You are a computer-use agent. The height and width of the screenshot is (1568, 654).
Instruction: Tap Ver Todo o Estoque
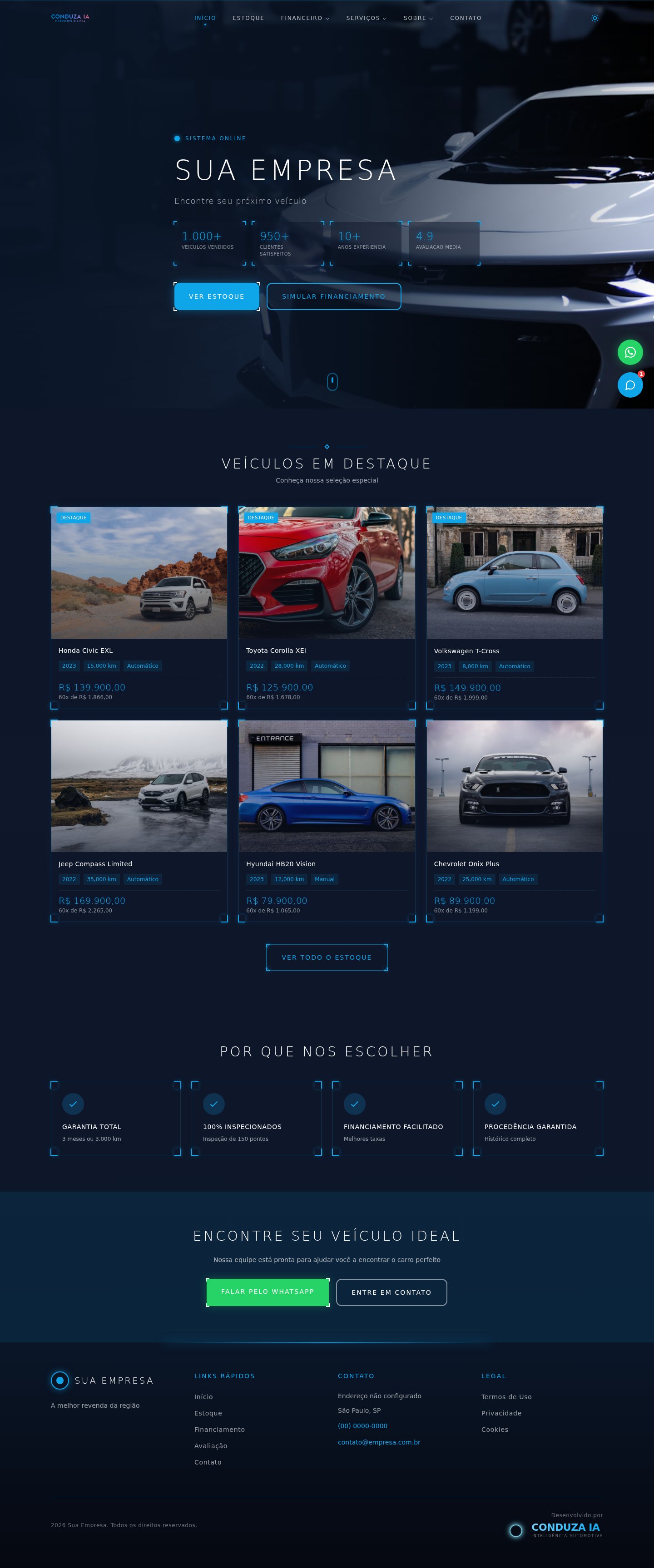click(327, 957)
